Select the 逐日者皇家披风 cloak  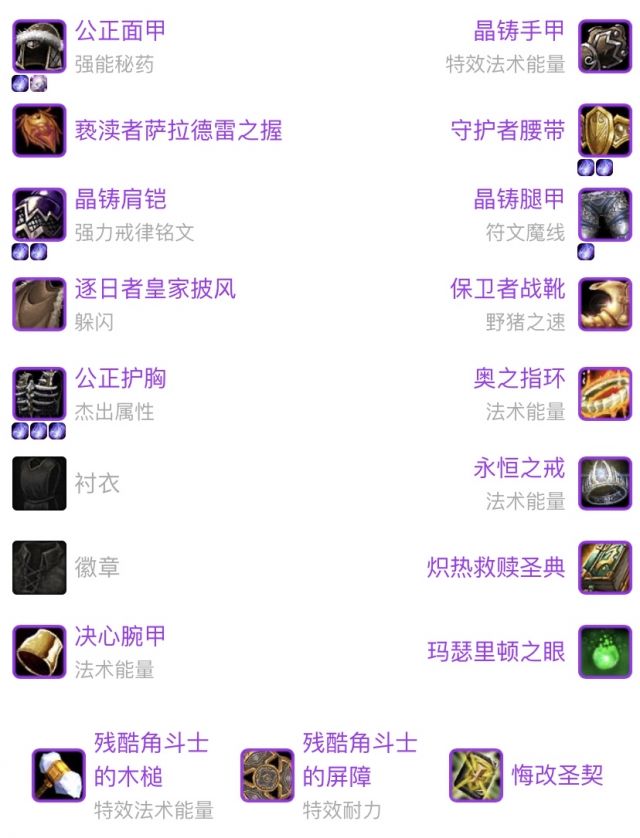(155, 290)
